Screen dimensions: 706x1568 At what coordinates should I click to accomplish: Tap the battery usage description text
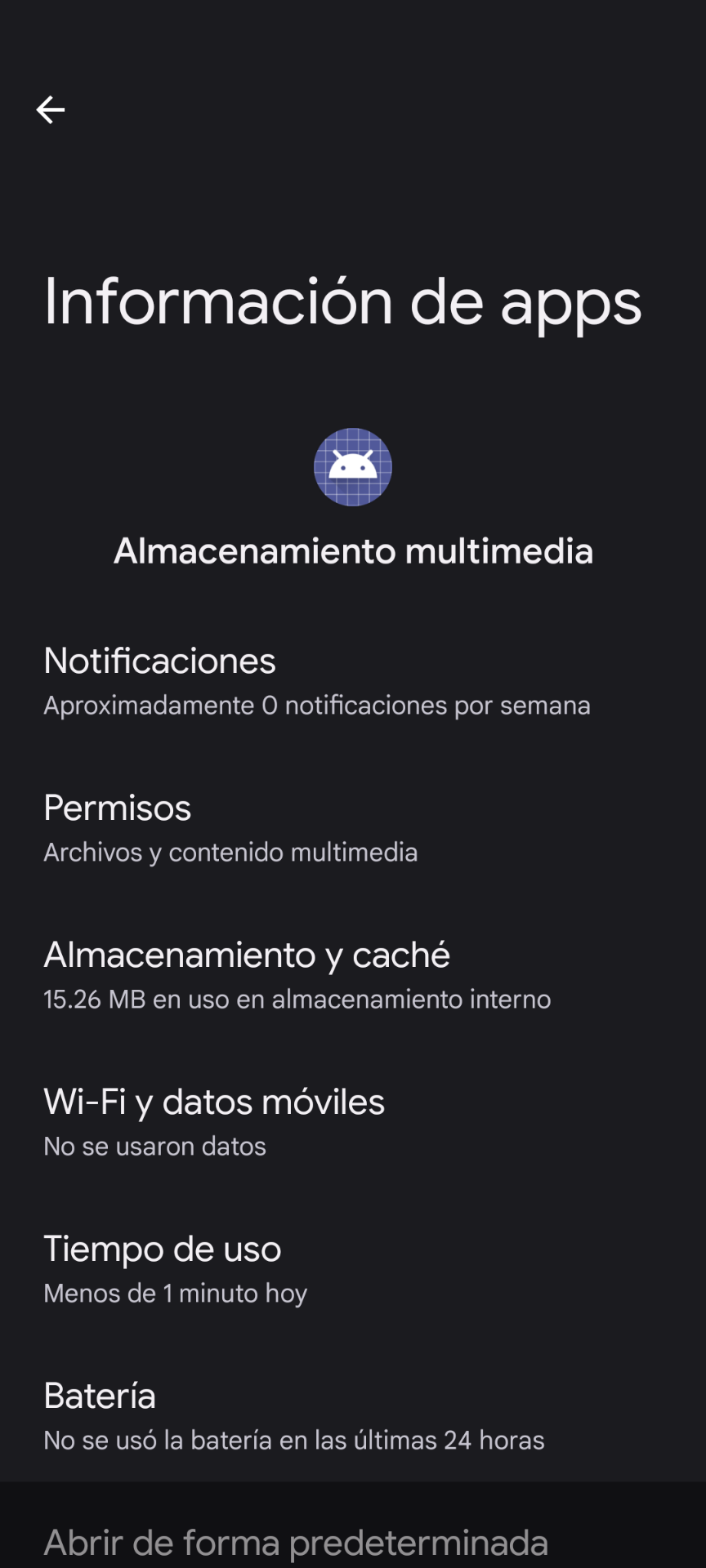(293, 1440)
